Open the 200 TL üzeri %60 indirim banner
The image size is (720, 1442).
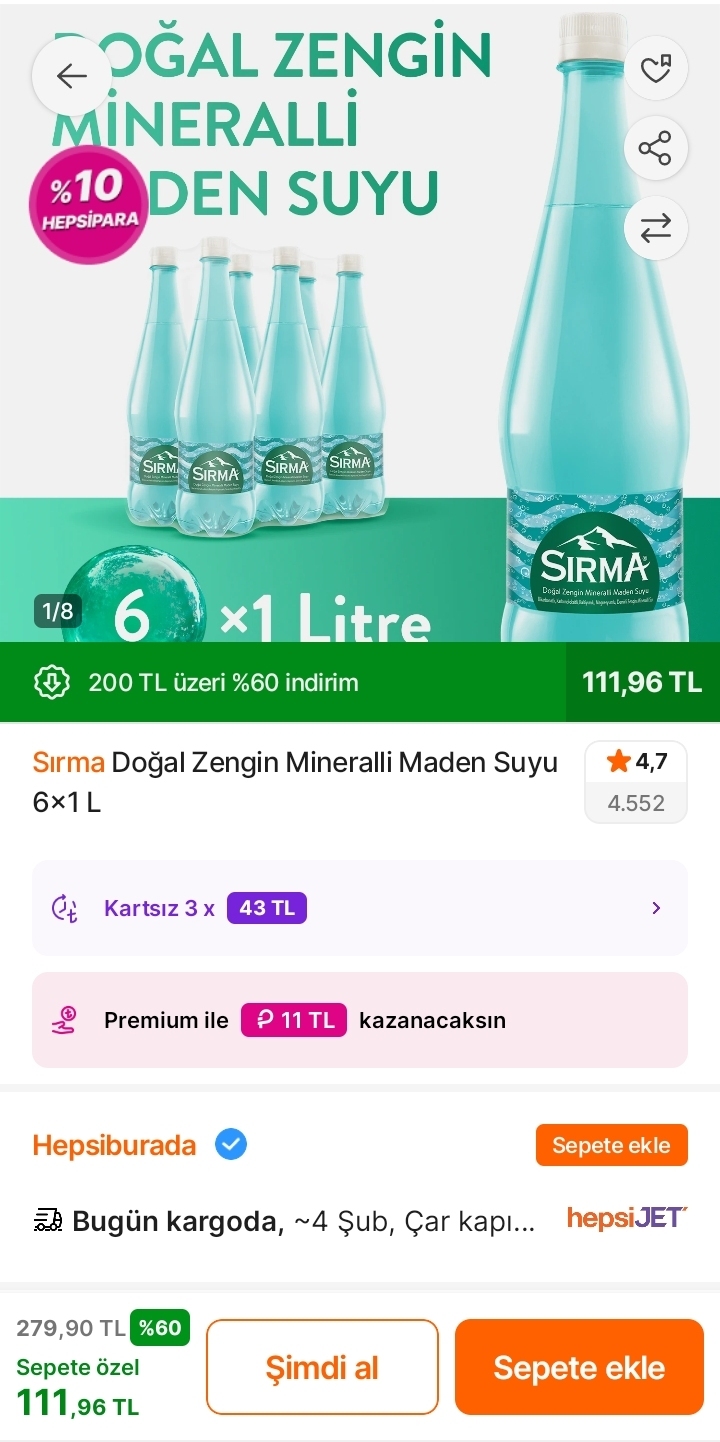(x=360, y=682)
